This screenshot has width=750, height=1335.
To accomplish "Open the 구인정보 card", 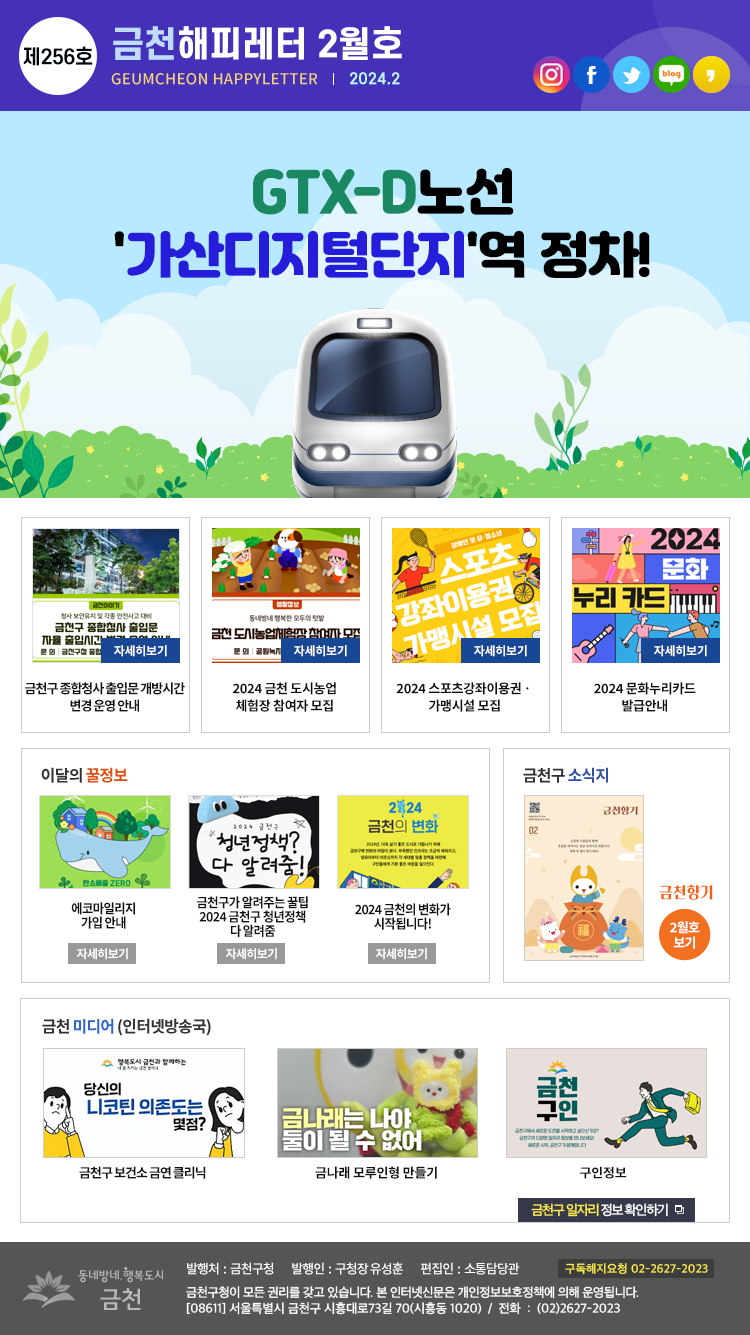I will [x=606, y=1103].
